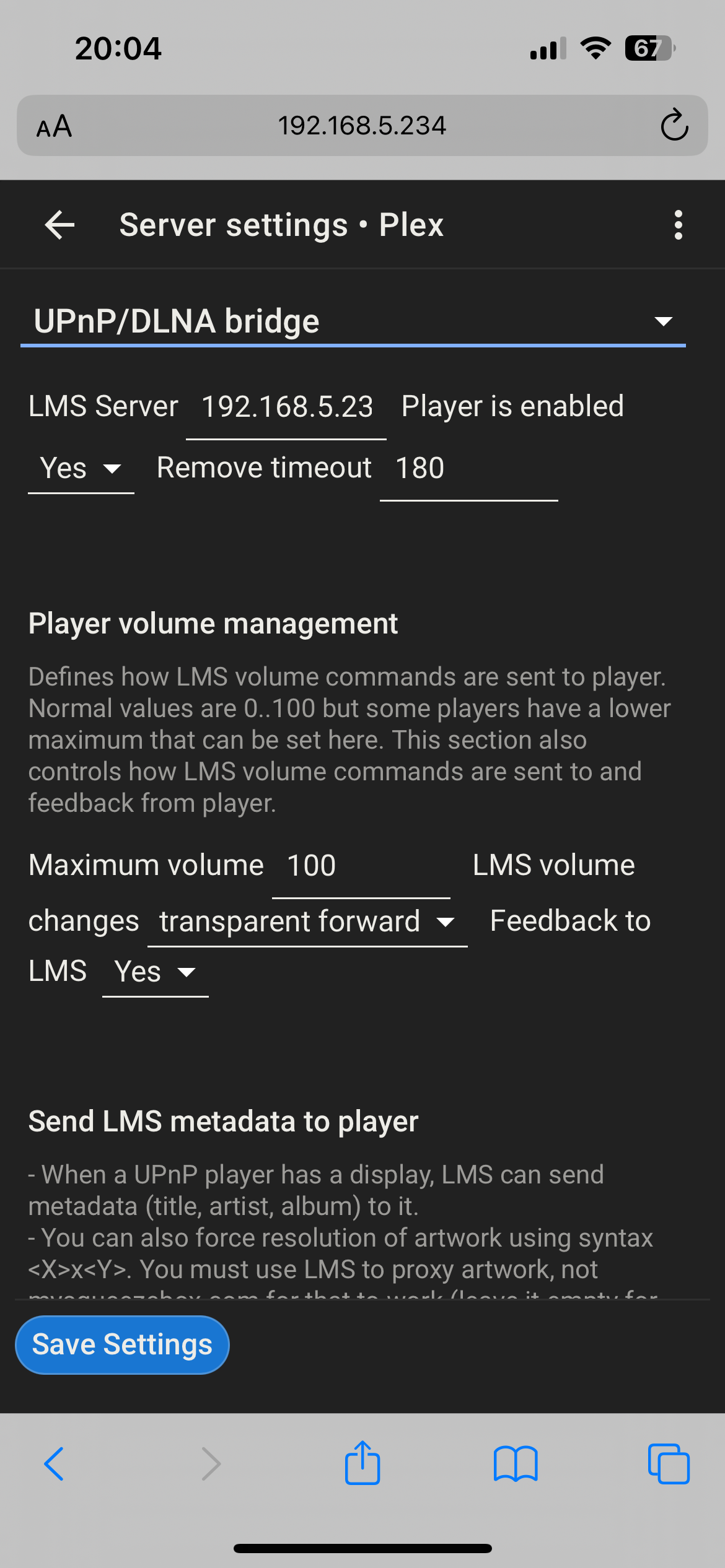Tap the Save Settings button
Image resolution: width=725 pixels, height=1568 pixels.
tap(122, 1344)
